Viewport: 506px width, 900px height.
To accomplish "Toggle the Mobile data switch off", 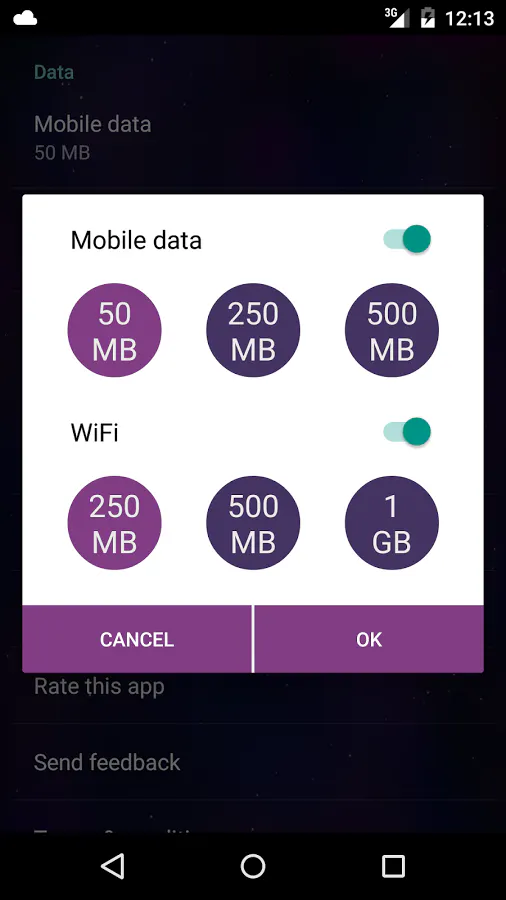I will [407, 239].
